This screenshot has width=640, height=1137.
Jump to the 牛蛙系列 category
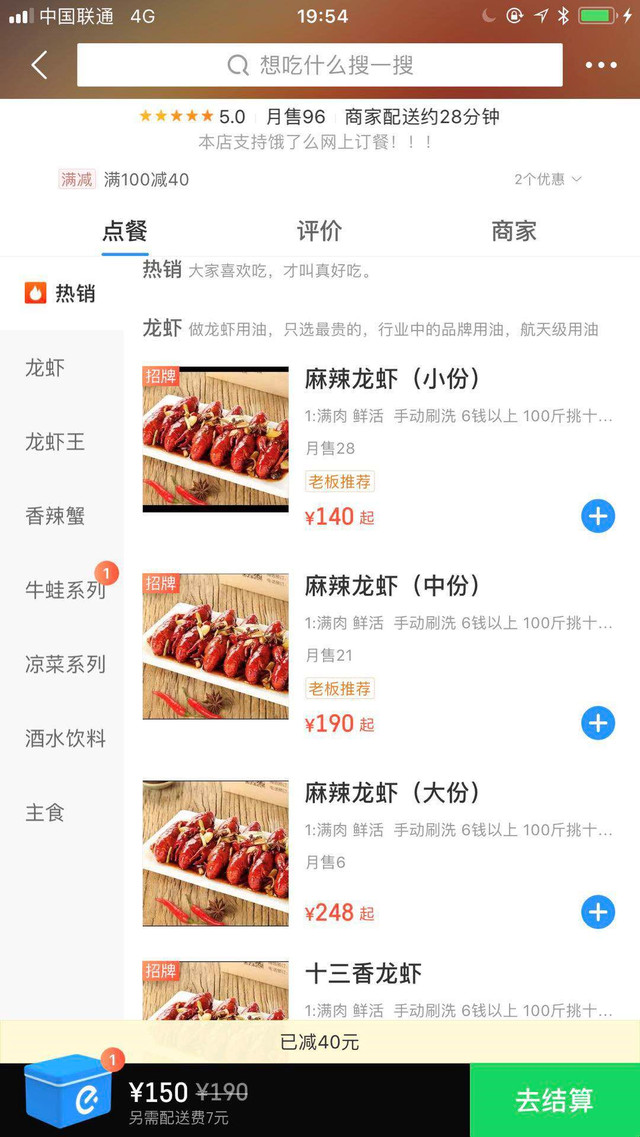pos(62,590)
